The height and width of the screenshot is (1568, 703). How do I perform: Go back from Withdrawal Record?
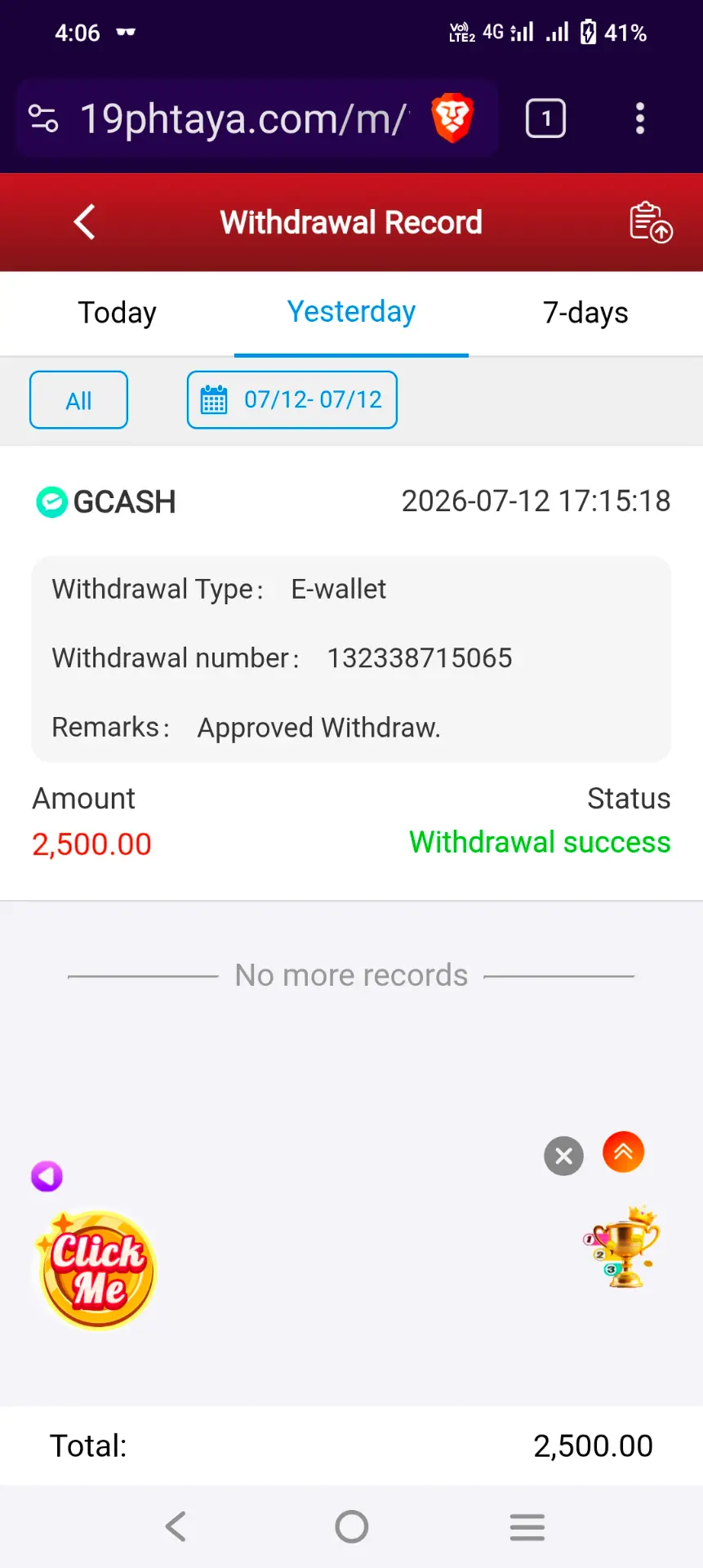click(x=85, y=221)
